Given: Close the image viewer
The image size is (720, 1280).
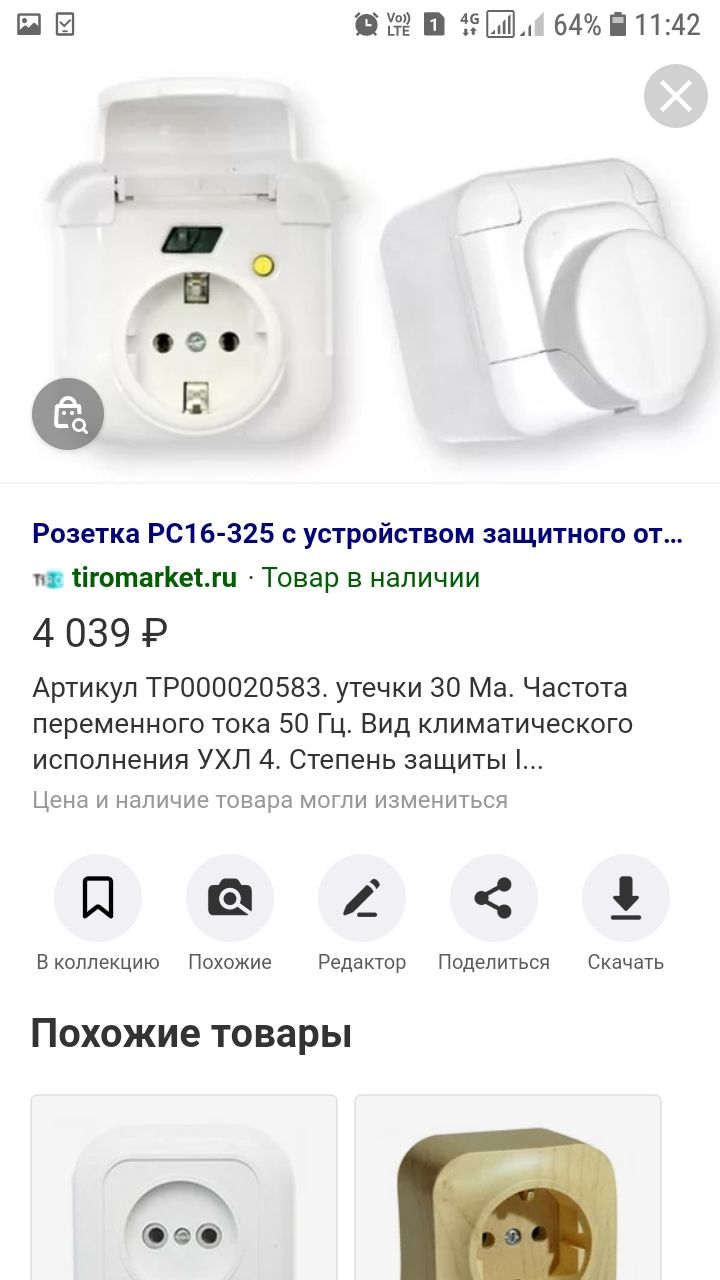Looking at the screenshot, I should click(675, 96).
